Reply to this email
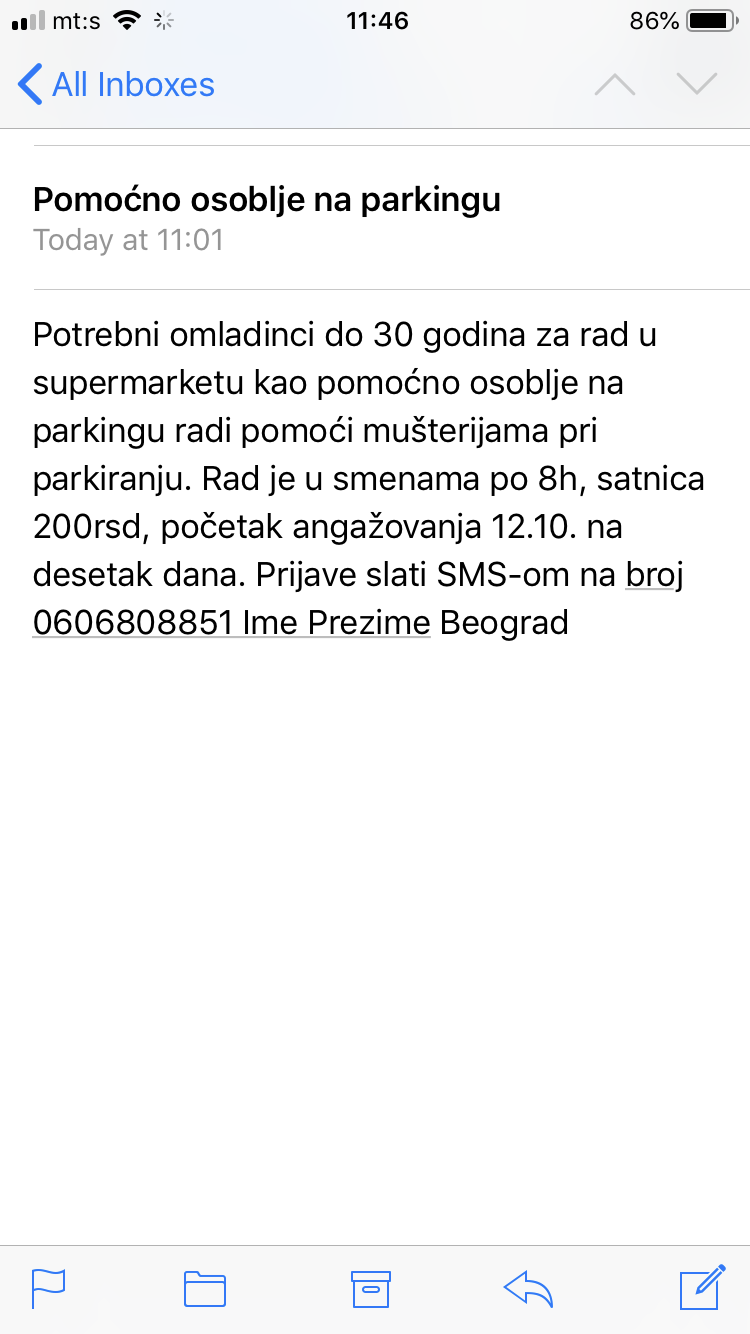This screenshot has width=750, height=1334. coord(529,1288)
